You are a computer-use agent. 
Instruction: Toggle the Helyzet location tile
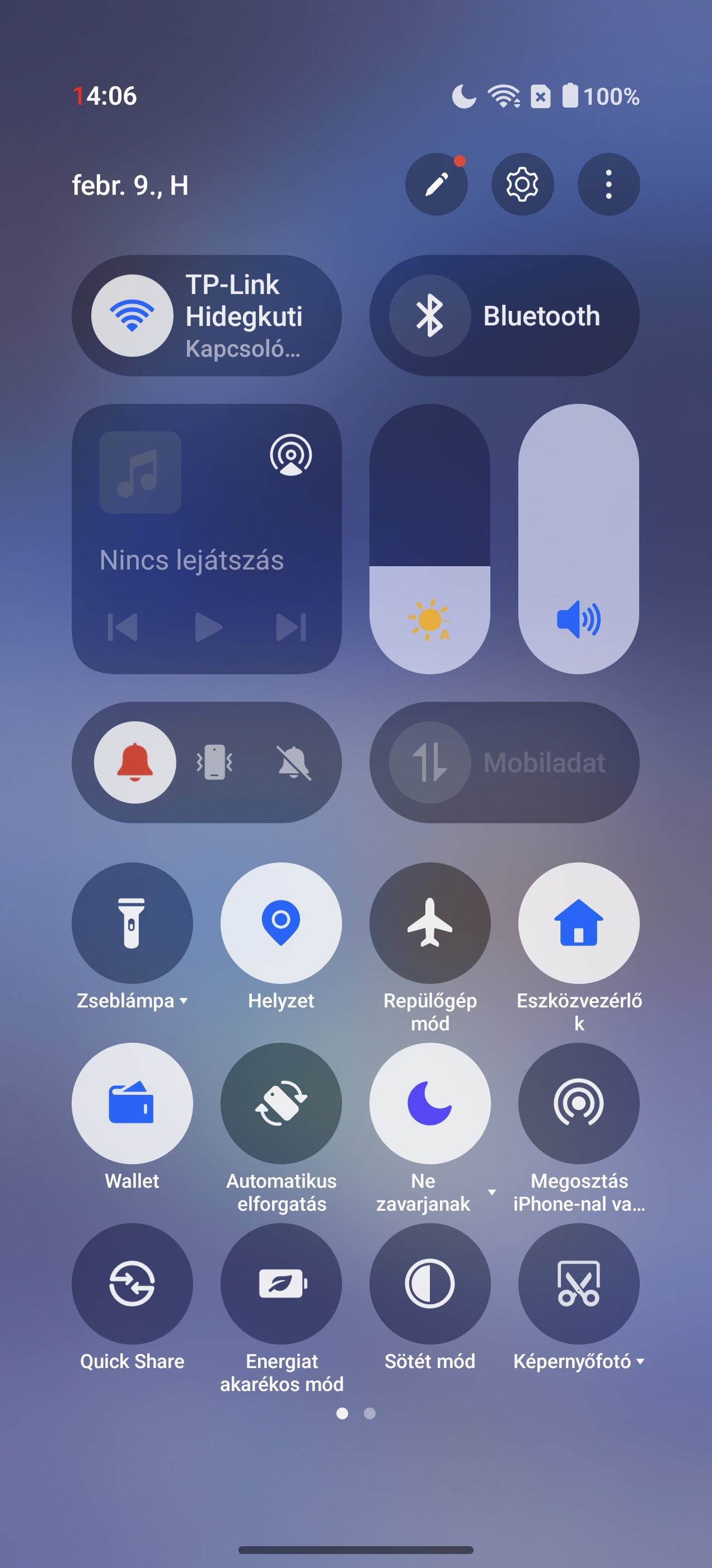point(281,923)
